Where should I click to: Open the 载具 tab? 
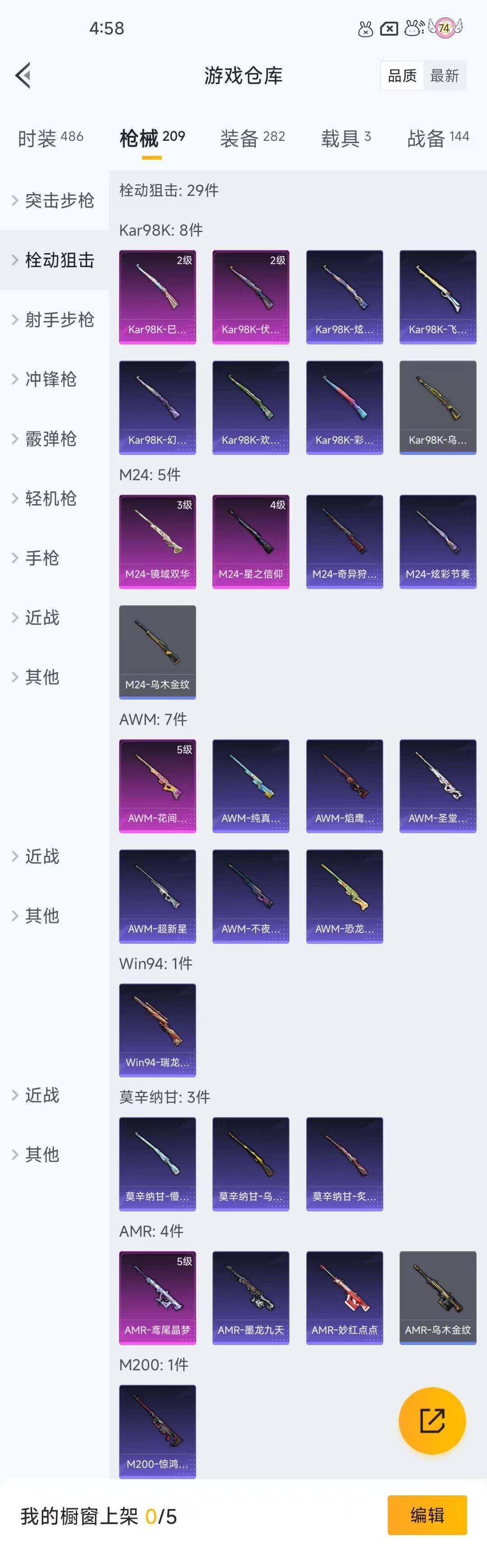345,138
